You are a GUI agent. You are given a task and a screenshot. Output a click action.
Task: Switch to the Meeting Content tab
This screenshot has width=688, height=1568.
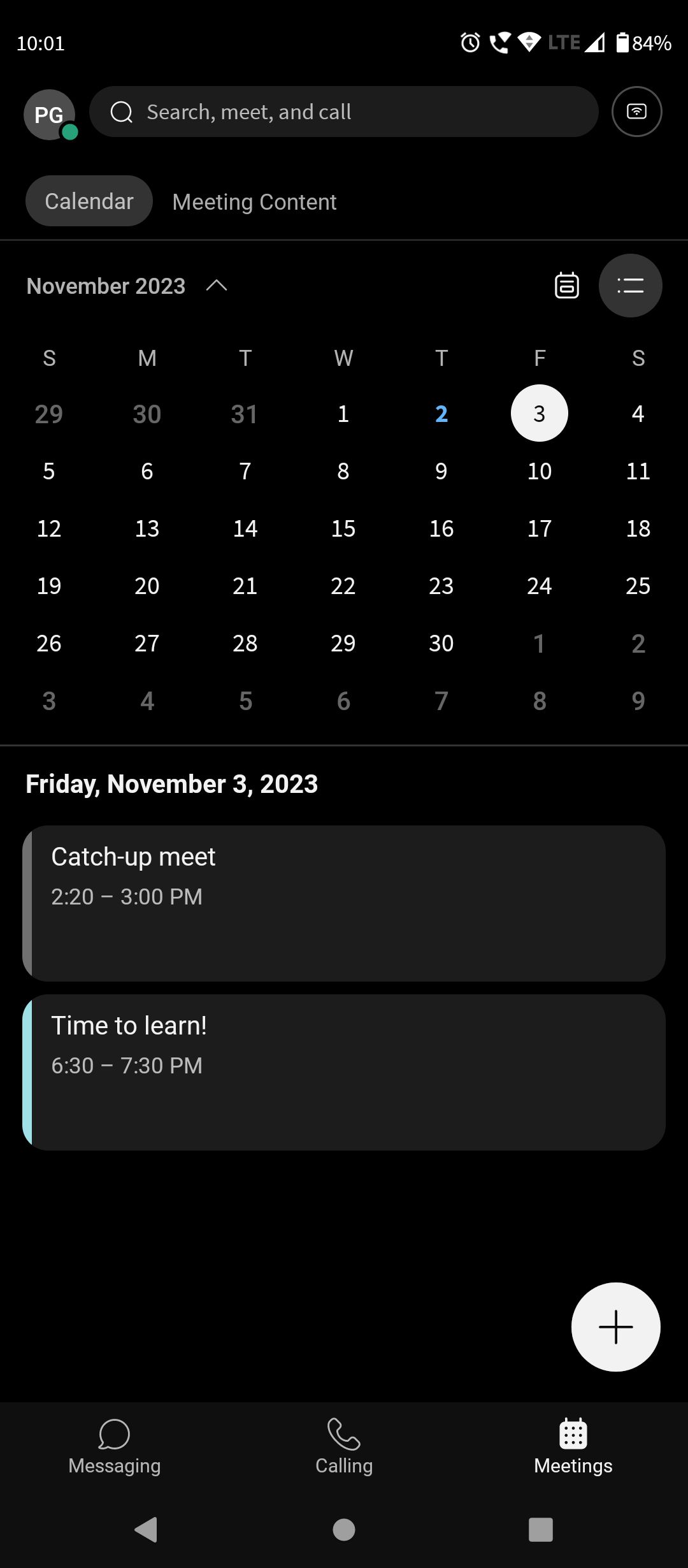point(254,201)
